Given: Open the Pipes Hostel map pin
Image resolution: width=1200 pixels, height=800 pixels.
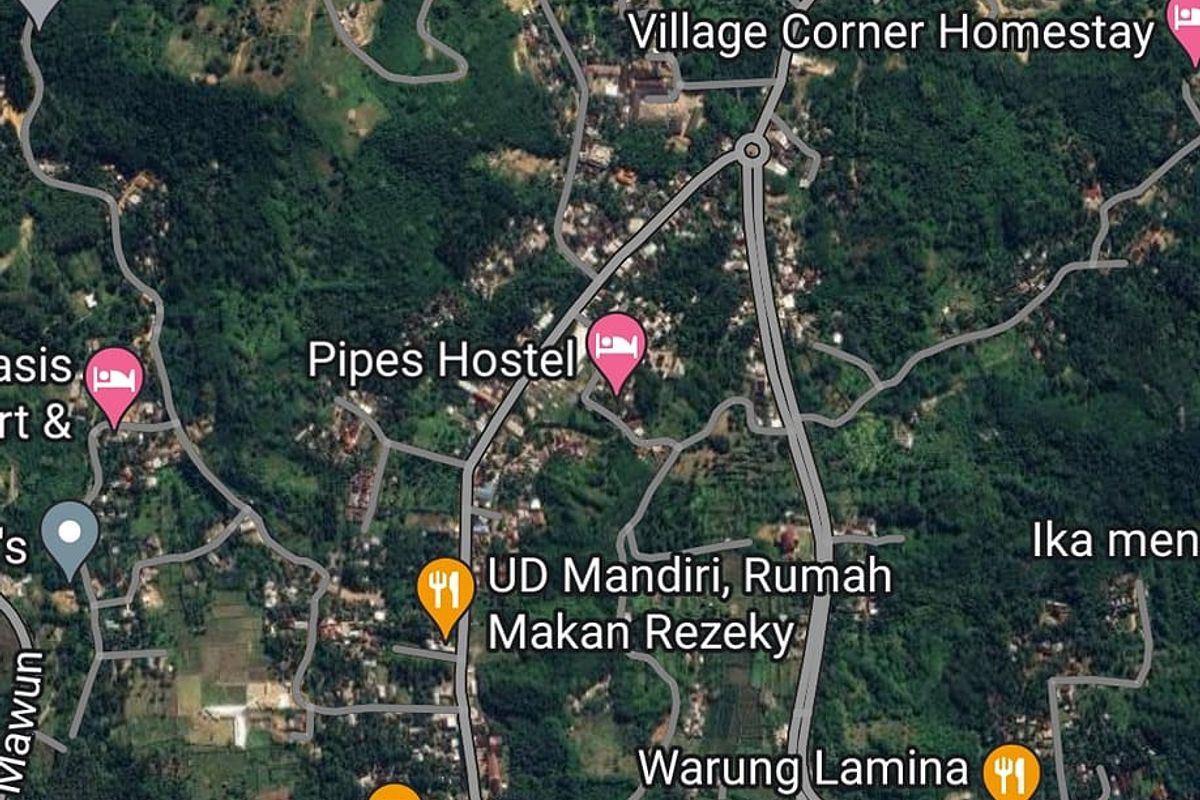Looking at the screenshot, I should point(616,347).
